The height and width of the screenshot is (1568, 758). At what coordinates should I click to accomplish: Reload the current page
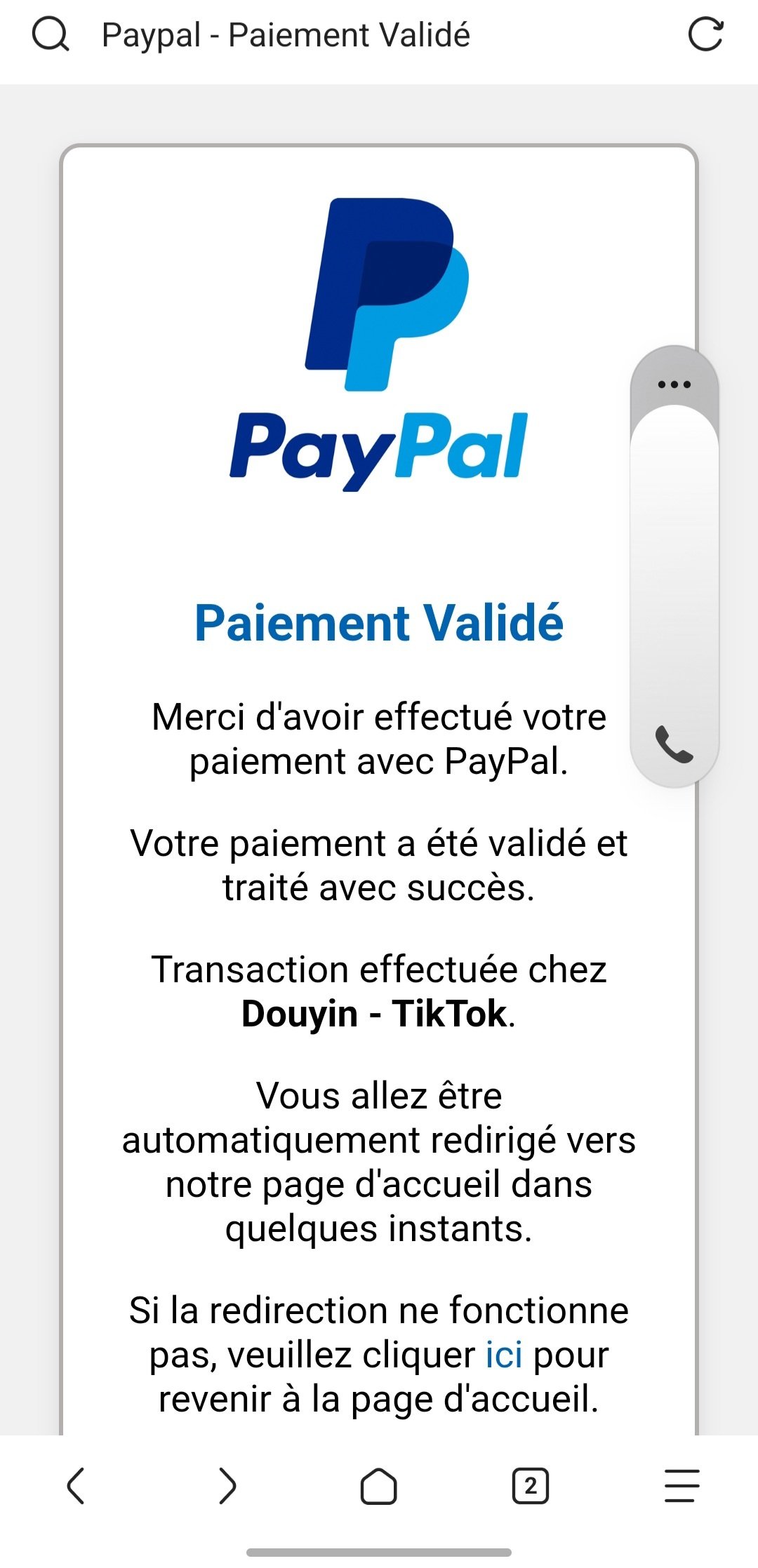705,35
